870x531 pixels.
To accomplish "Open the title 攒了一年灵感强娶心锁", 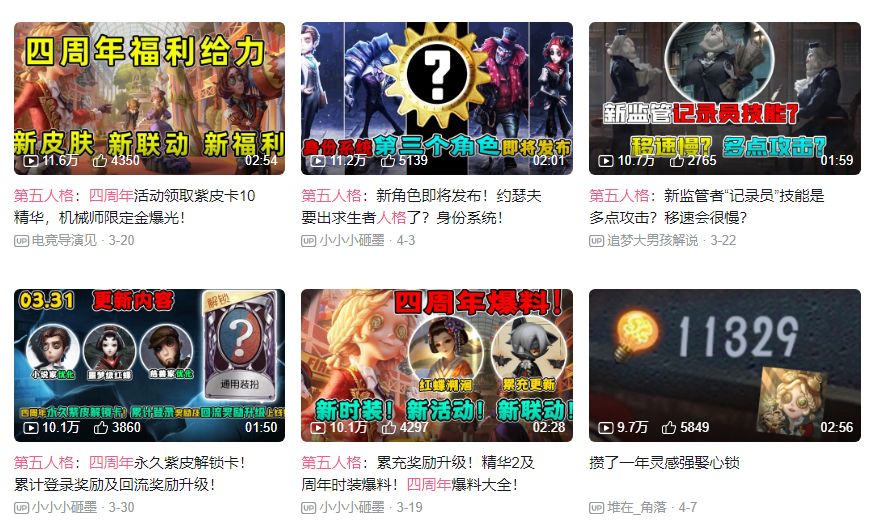I will pos(664,463).
